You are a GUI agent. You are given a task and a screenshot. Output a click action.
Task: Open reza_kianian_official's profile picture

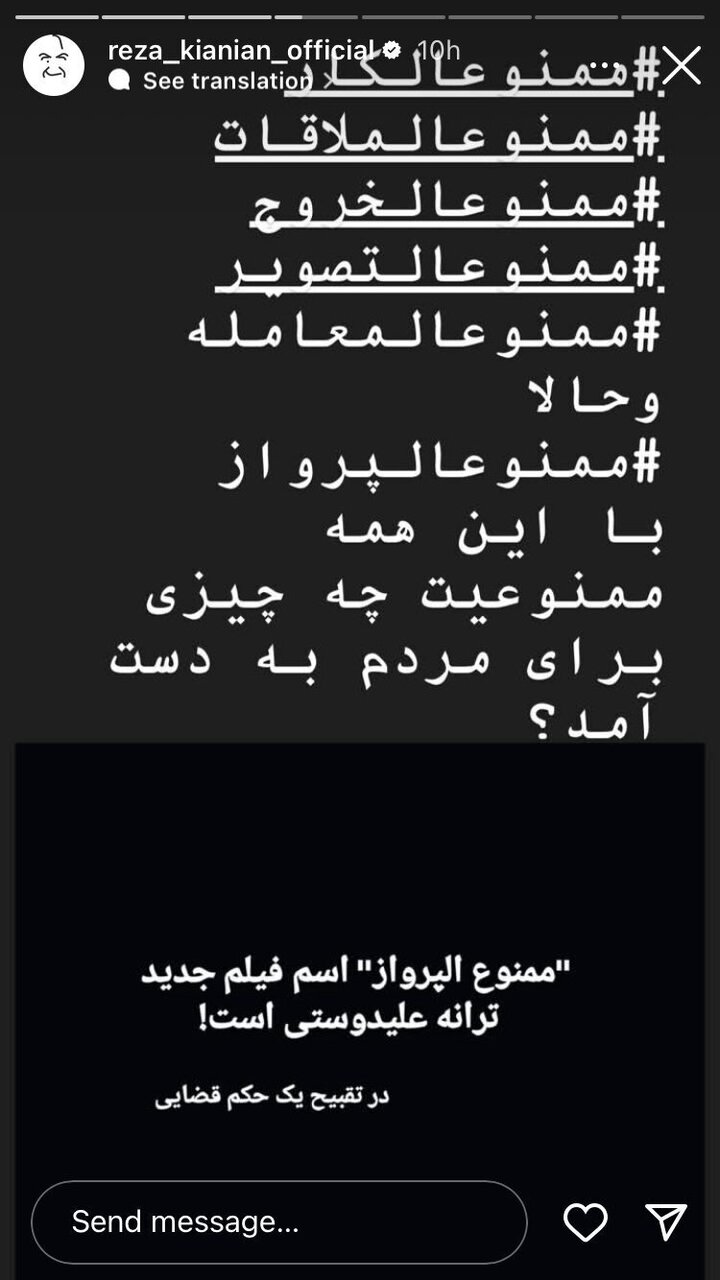point(53,65)
